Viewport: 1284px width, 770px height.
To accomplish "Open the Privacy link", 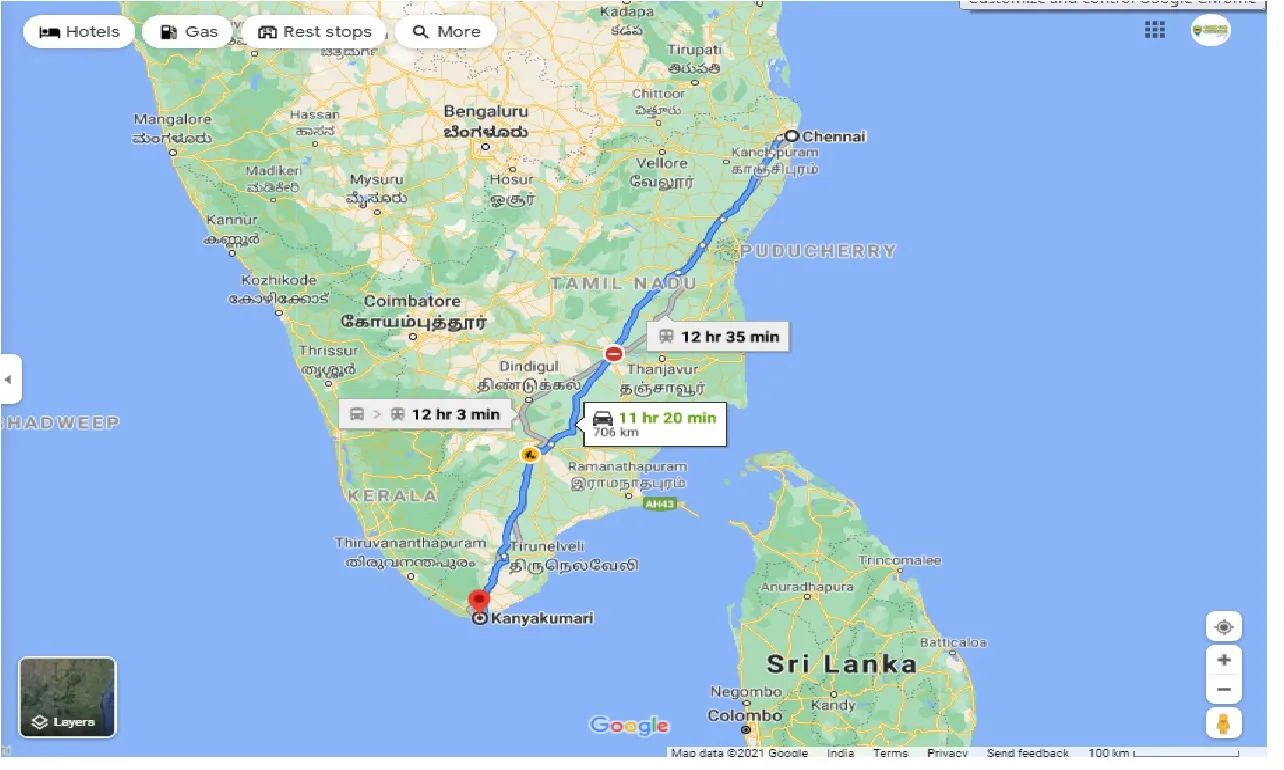I will tap(946, 753).
